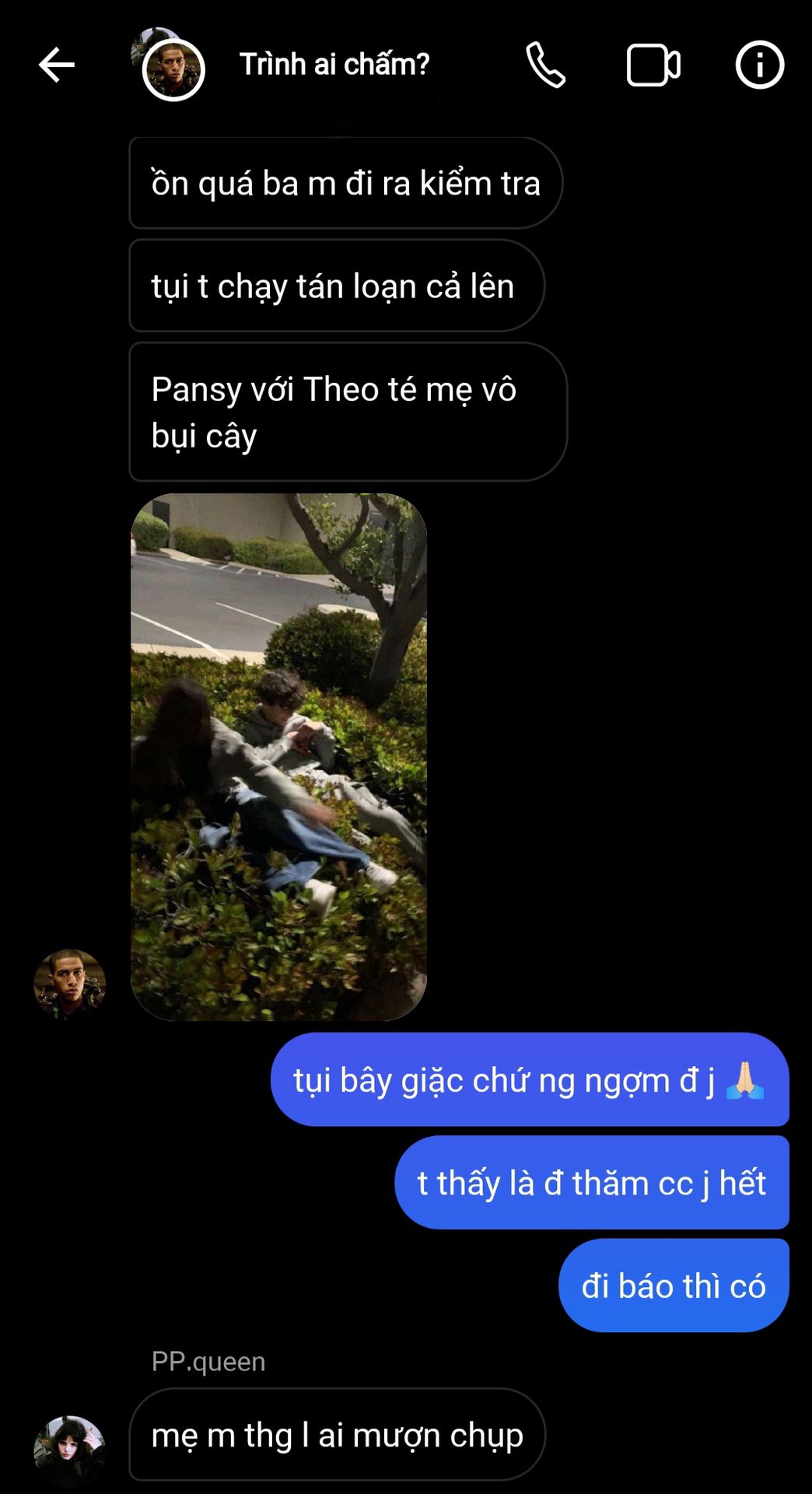View PP.queen's profile avatar
The height and width of the screenshot is (1494, 812).
[x=69, y=1450]
